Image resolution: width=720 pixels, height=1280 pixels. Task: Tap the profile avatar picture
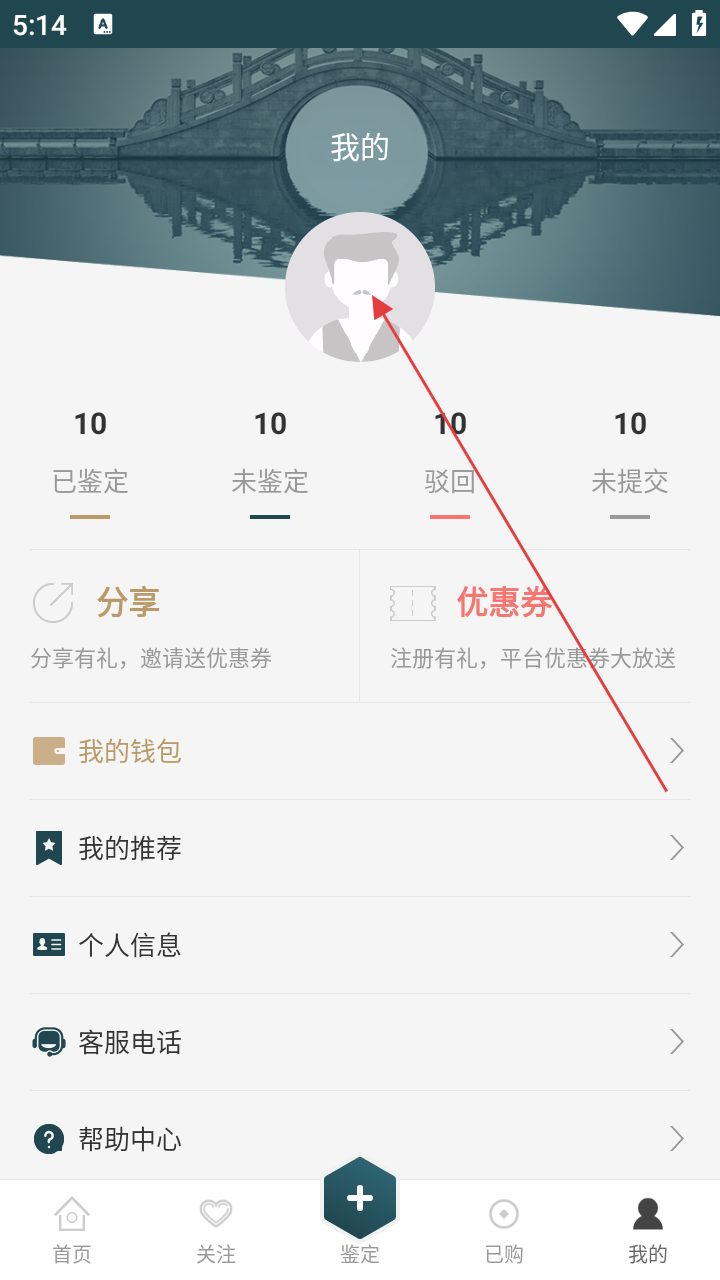[x=359, y=287]
